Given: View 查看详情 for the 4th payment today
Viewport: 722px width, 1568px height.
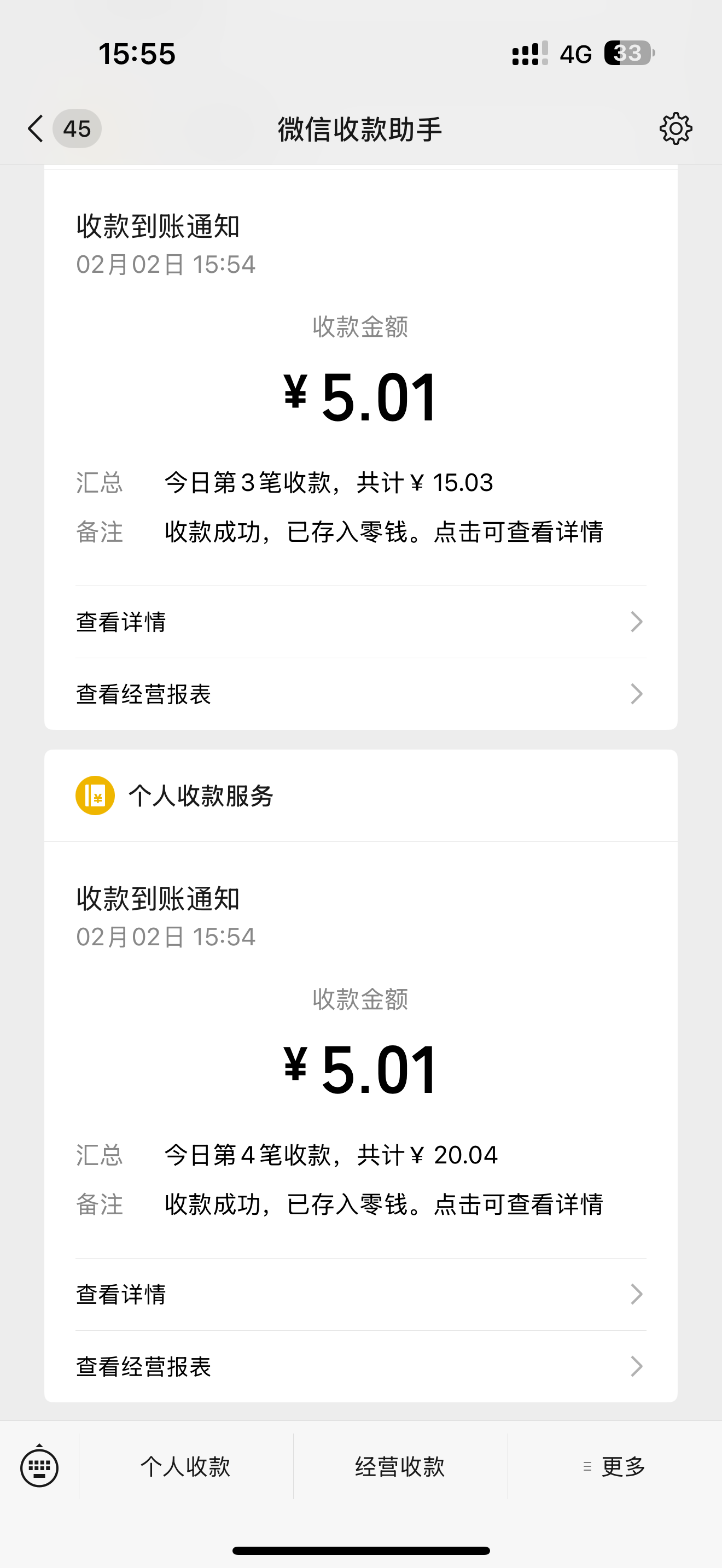Looking at the screenshot, I should [360, 1294].
